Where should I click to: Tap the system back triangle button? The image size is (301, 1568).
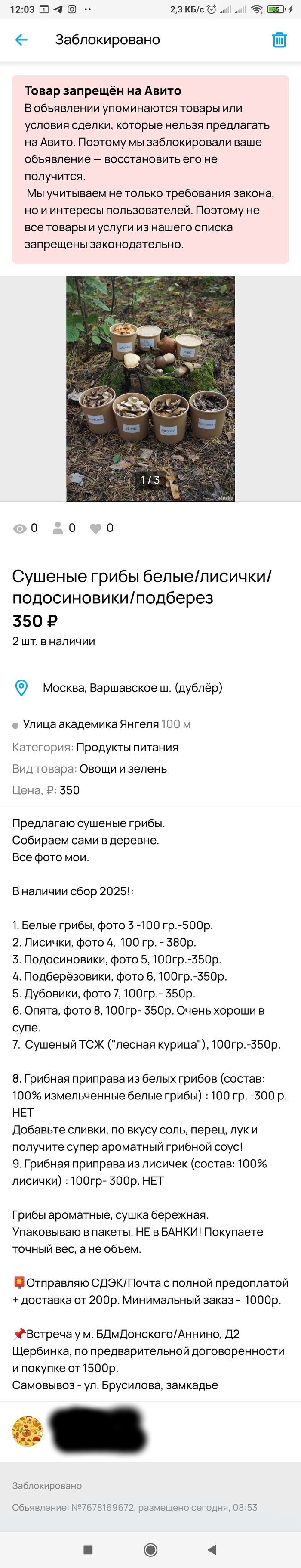pos(212,1549)
